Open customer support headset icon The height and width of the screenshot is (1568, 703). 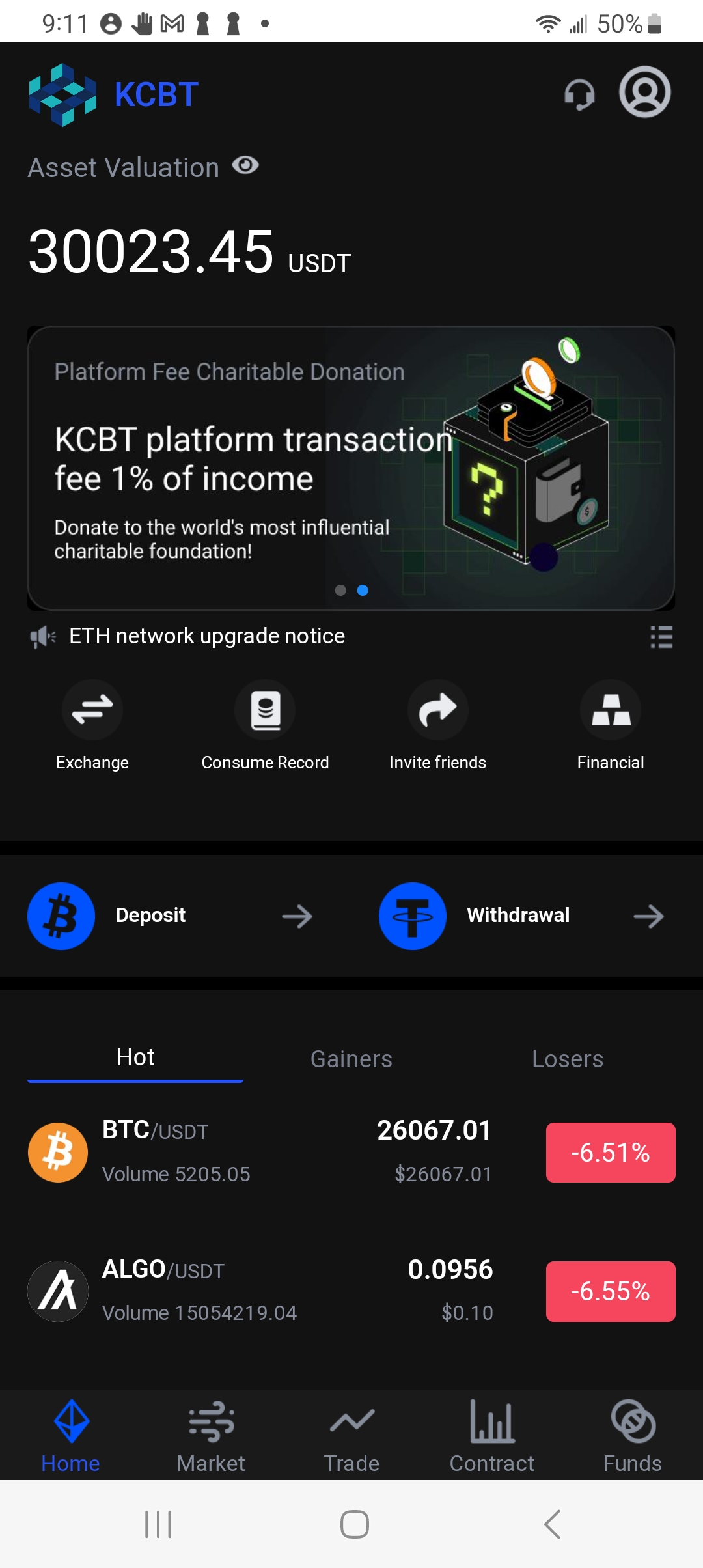coord(579,95)
